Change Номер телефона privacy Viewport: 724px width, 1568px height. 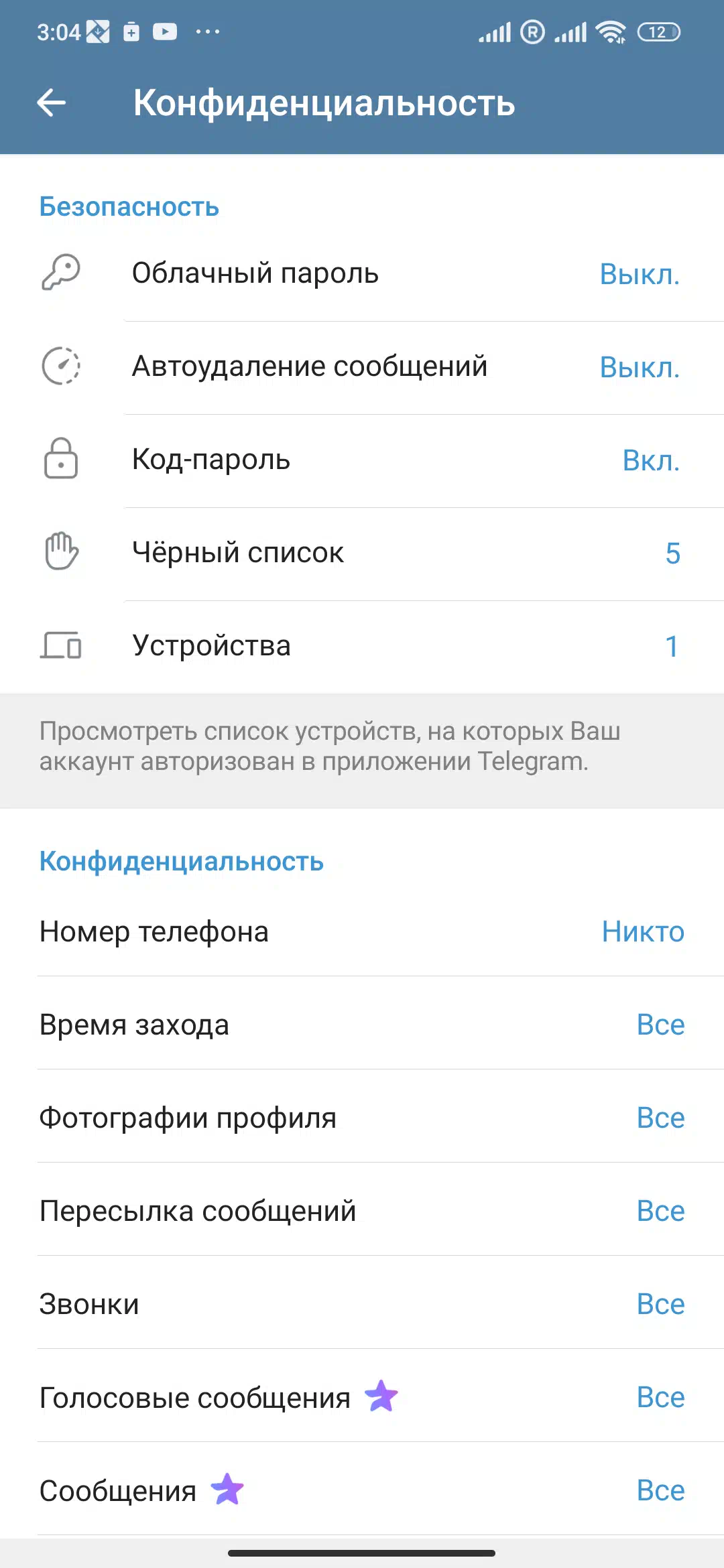pos(362,931)
